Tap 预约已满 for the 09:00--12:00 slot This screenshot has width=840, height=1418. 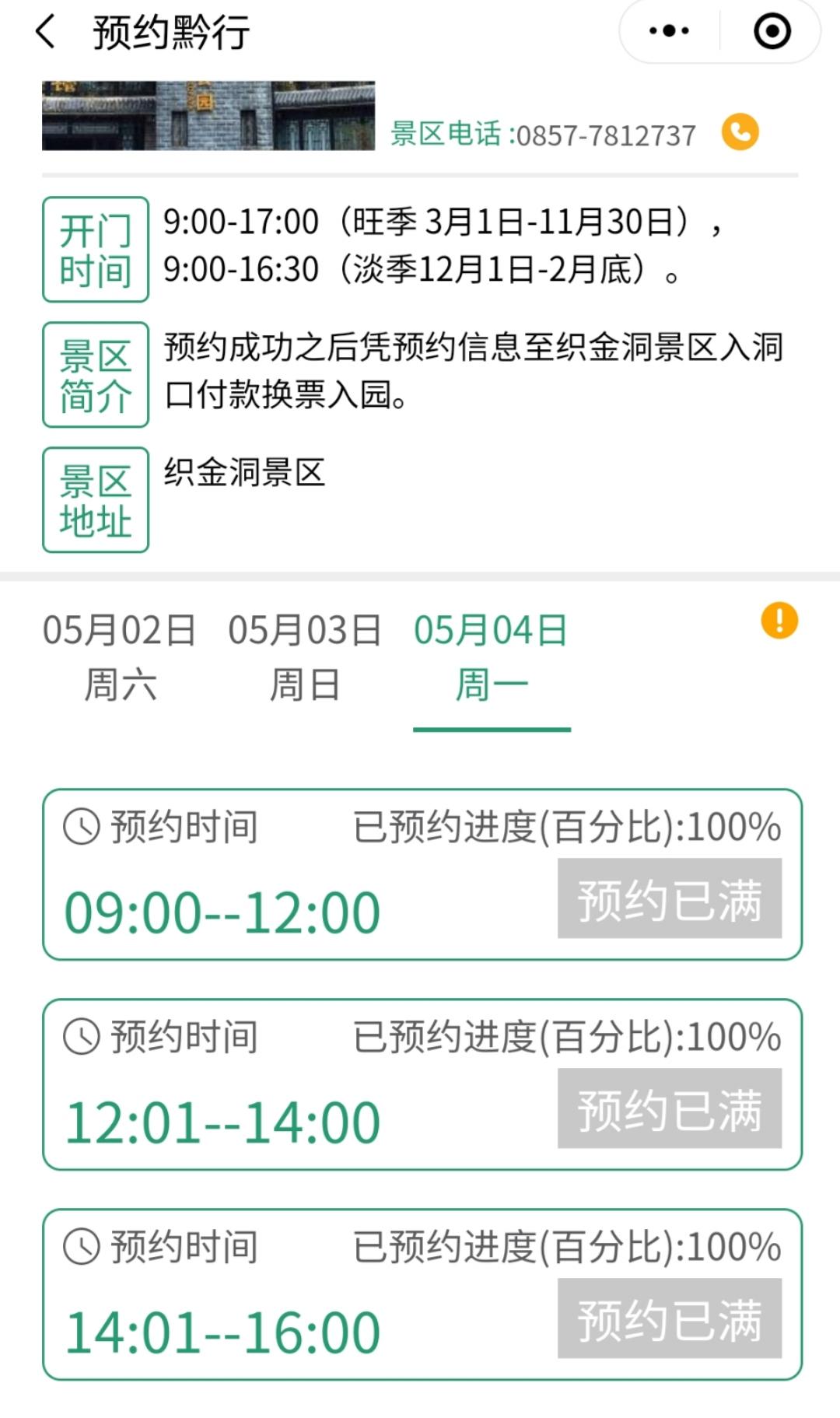(x=669, y=898)
